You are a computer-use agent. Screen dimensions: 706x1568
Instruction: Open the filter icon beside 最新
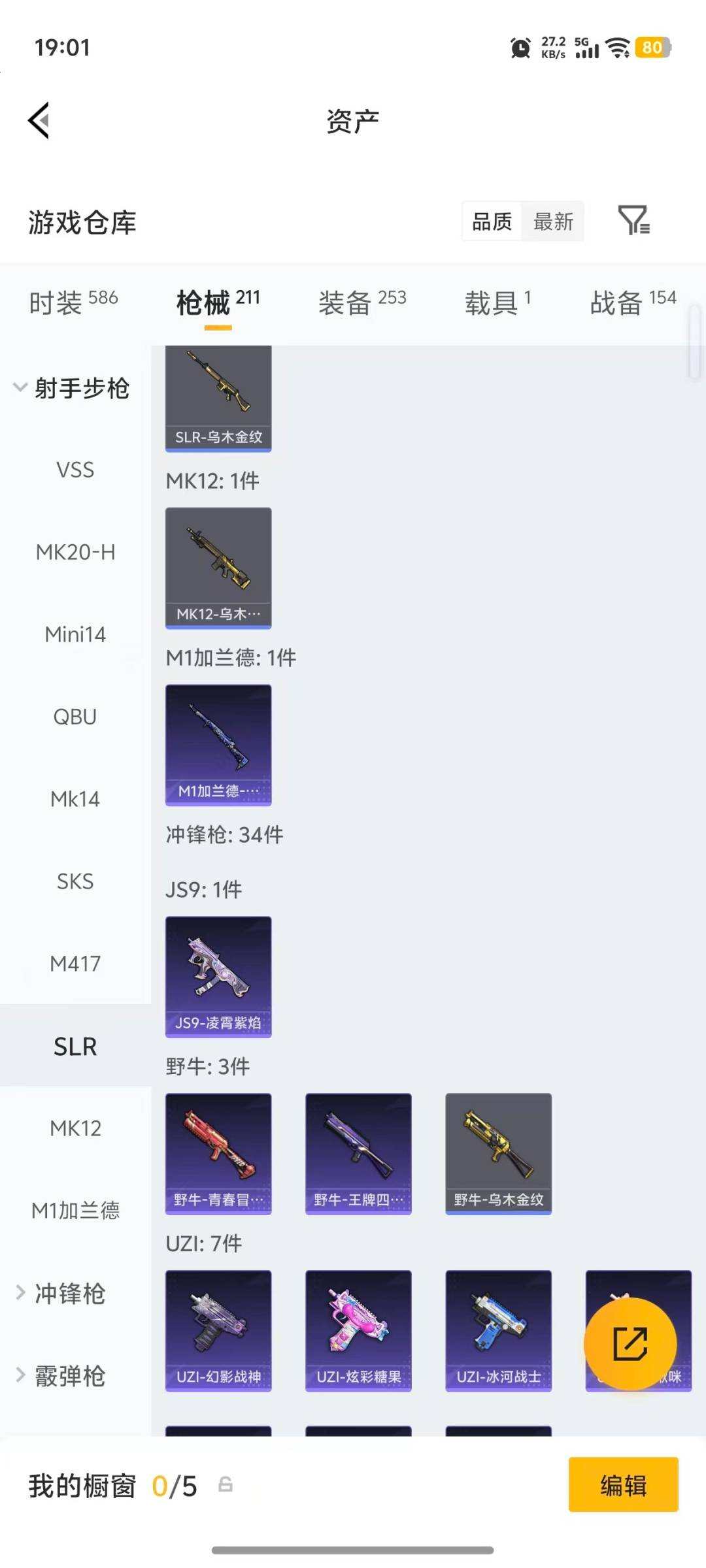[x=633, y=220]
